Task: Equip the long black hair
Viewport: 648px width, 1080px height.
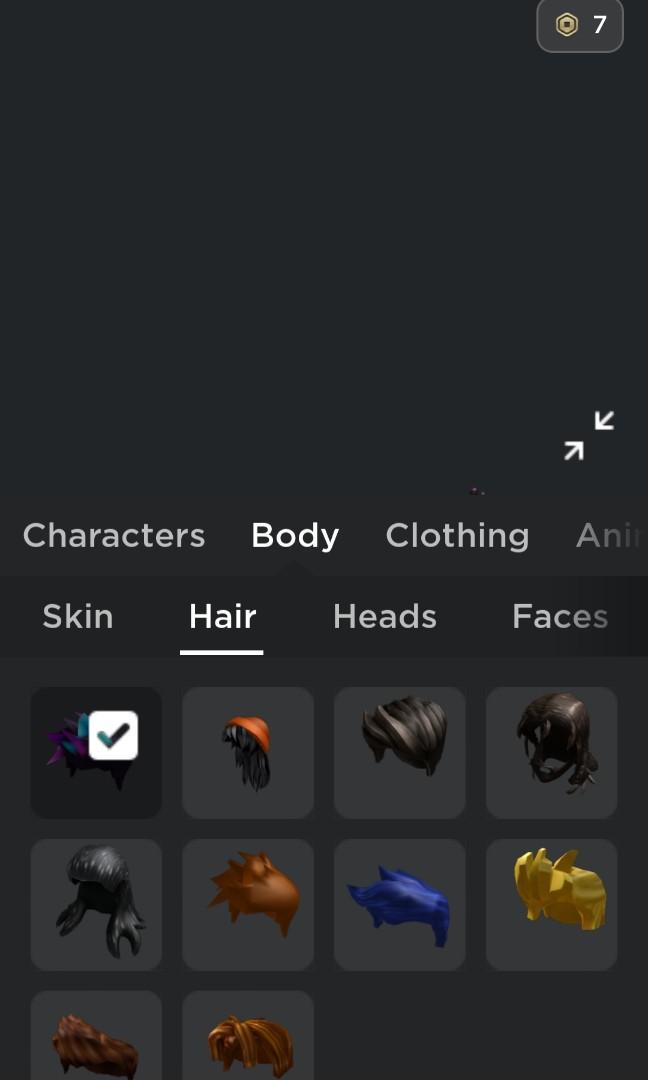Action: click(96, 904)
